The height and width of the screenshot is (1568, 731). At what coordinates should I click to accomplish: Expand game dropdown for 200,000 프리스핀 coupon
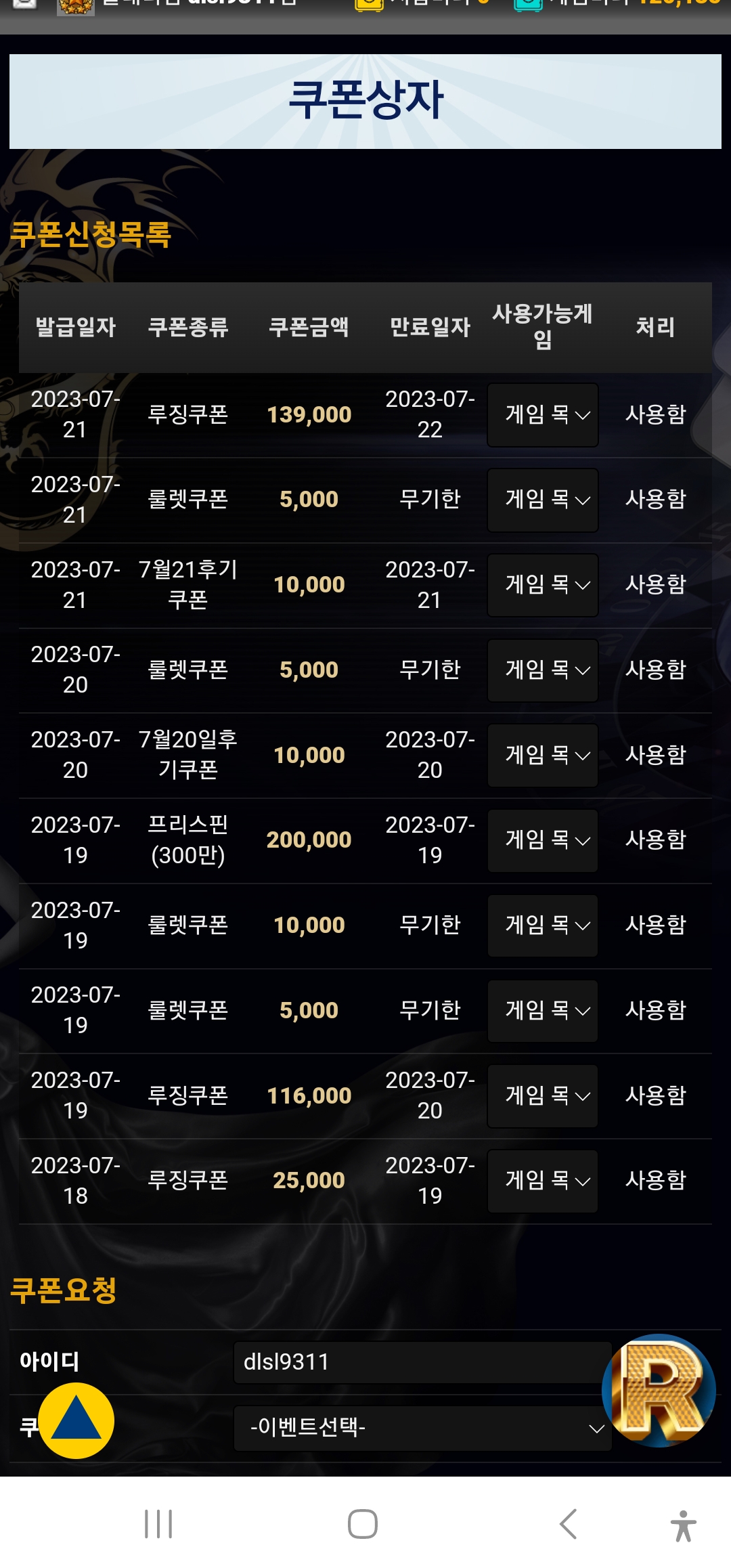pos(543,840)
